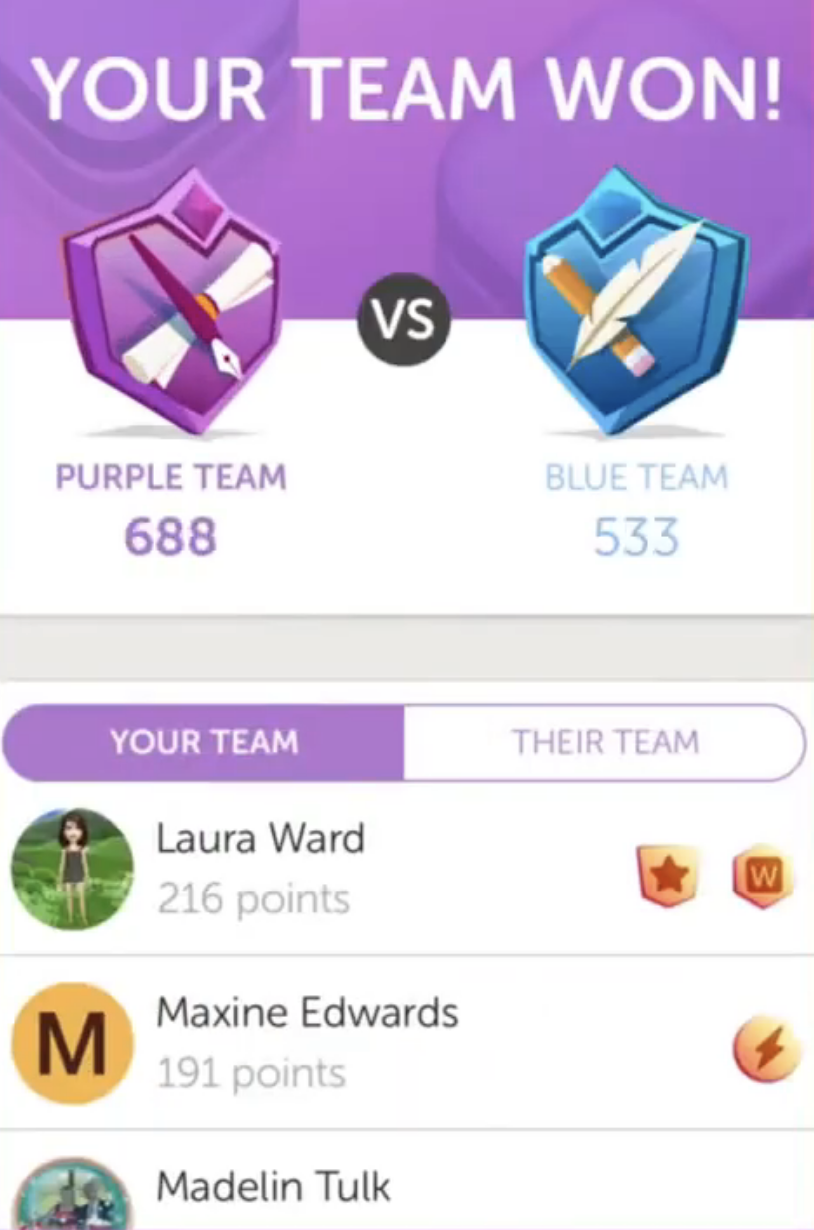Select the Your Team tab
The width and height of the screenshot is (814, 1230).
click(x=204, y=742)
